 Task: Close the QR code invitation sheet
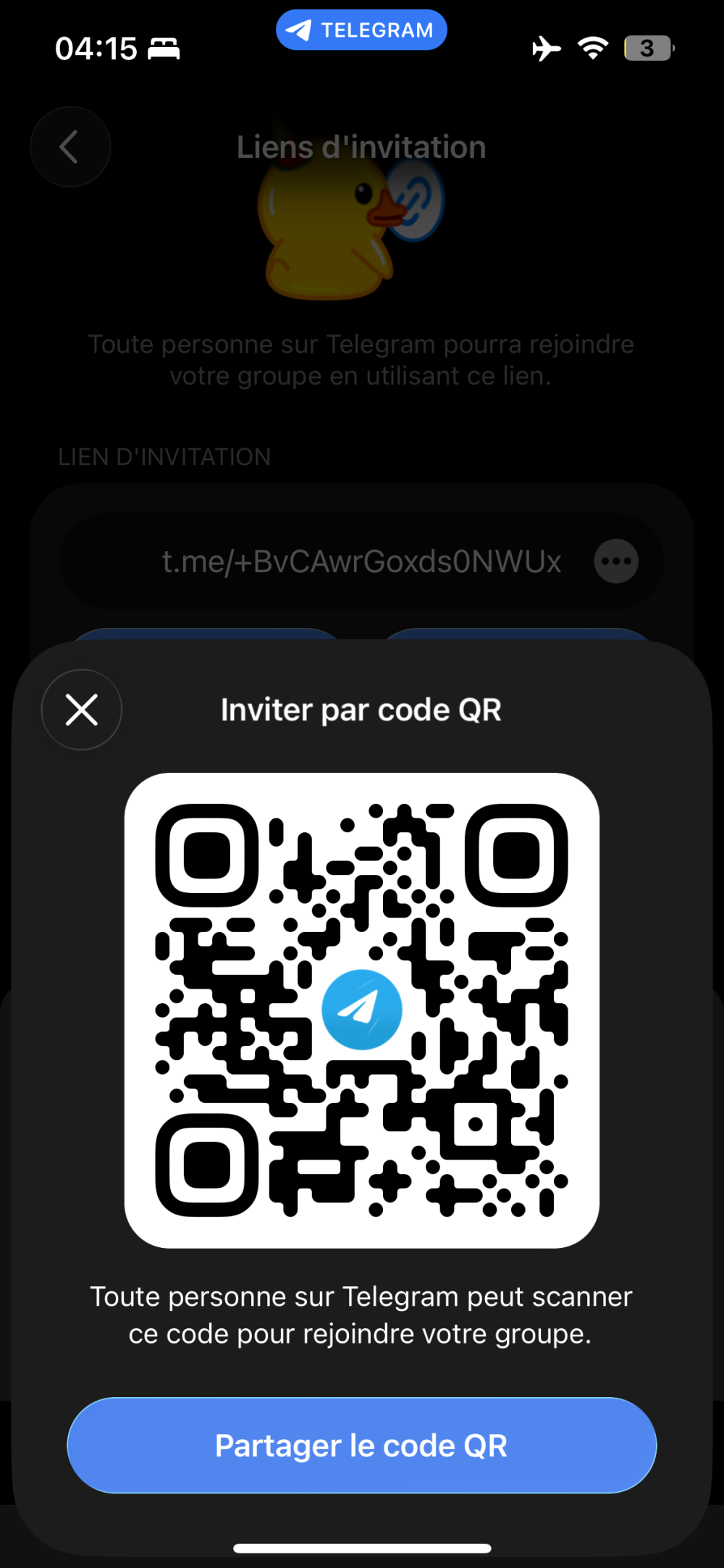tap(82, 710)
